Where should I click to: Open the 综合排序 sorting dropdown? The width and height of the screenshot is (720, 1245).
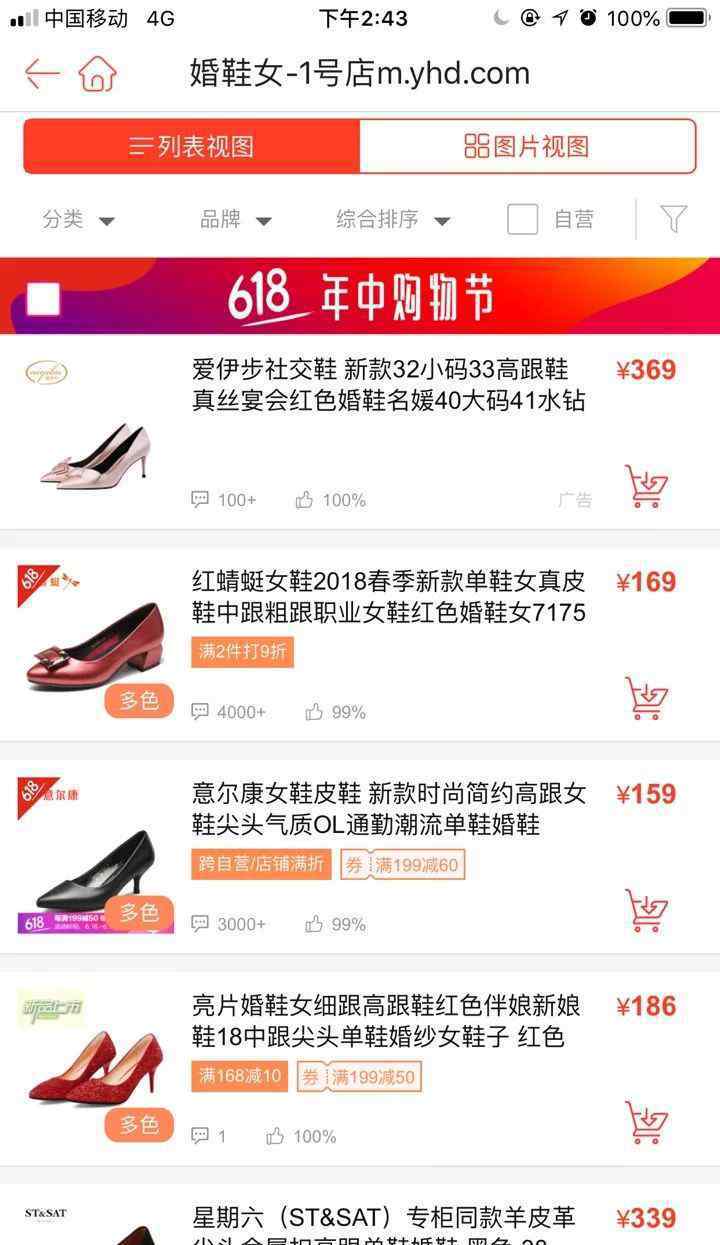click(393, 220)
